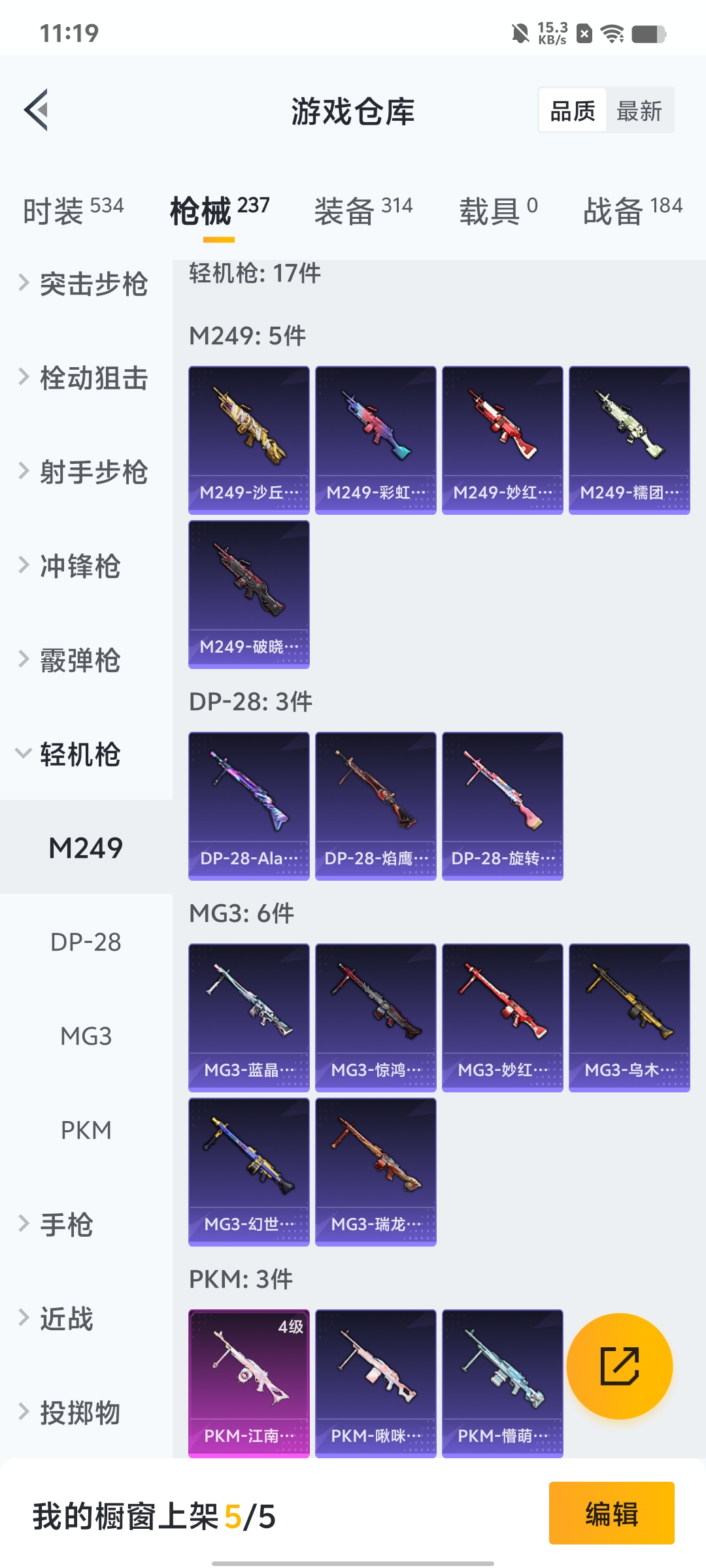706x1568 pixels.
Task: Jump to the DP-28 subcategory
Action: (86, 942)
